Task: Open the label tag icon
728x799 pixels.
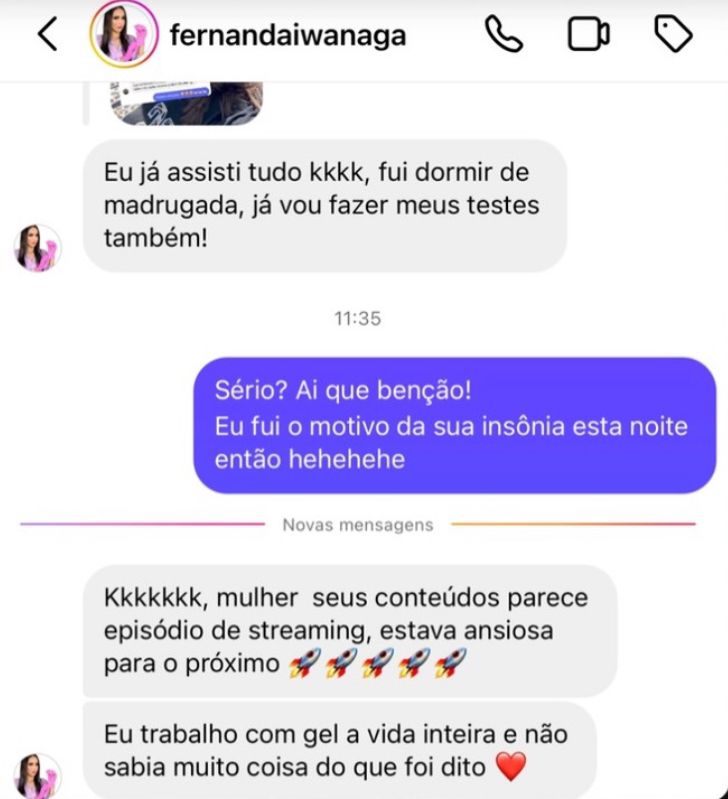Action: (x=674, y=35)
